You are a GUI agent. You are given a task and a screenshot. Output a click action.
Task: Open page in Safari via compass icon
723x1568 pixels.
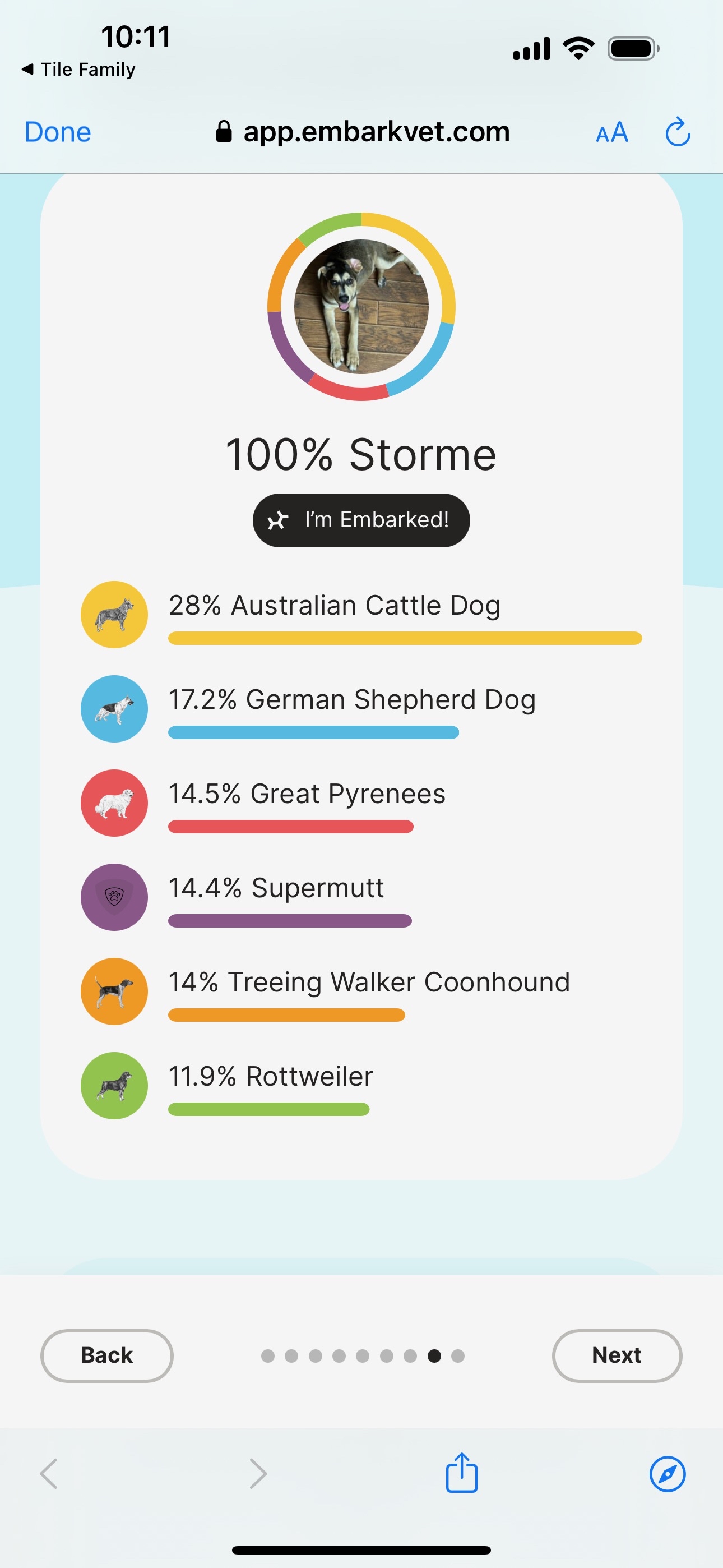pos(668,1474)
